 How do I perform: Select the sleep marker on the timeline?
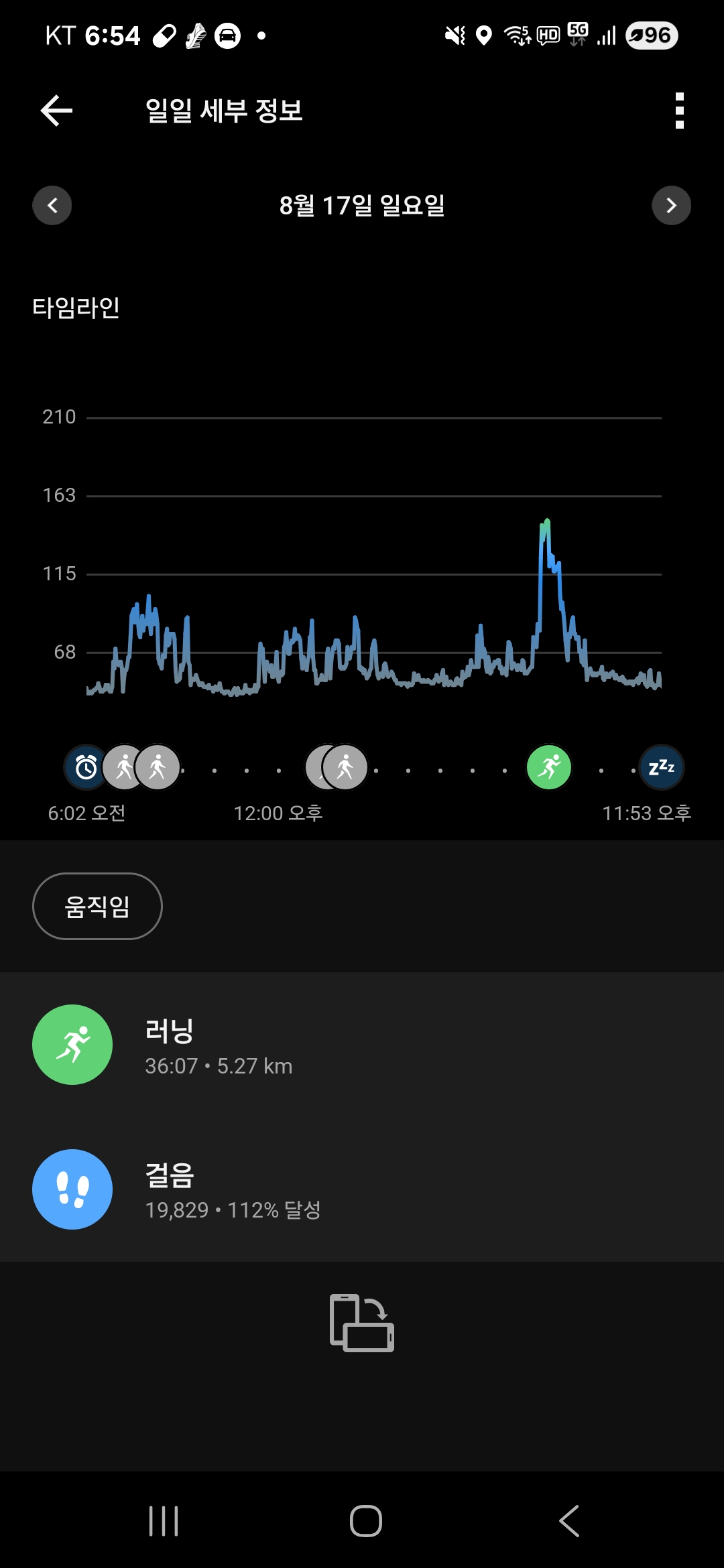(662, 767)
